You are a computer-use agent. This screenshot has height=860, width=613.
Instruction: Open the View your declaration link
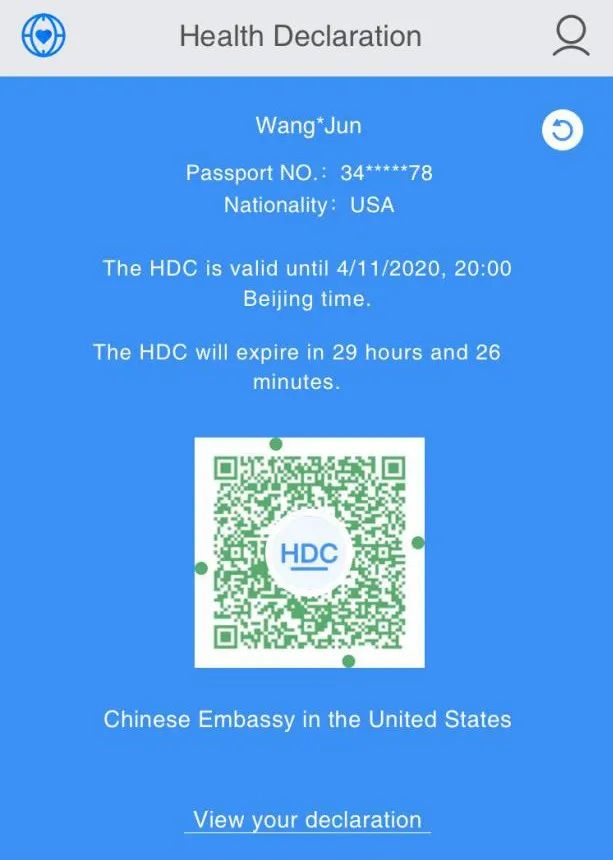307,820
